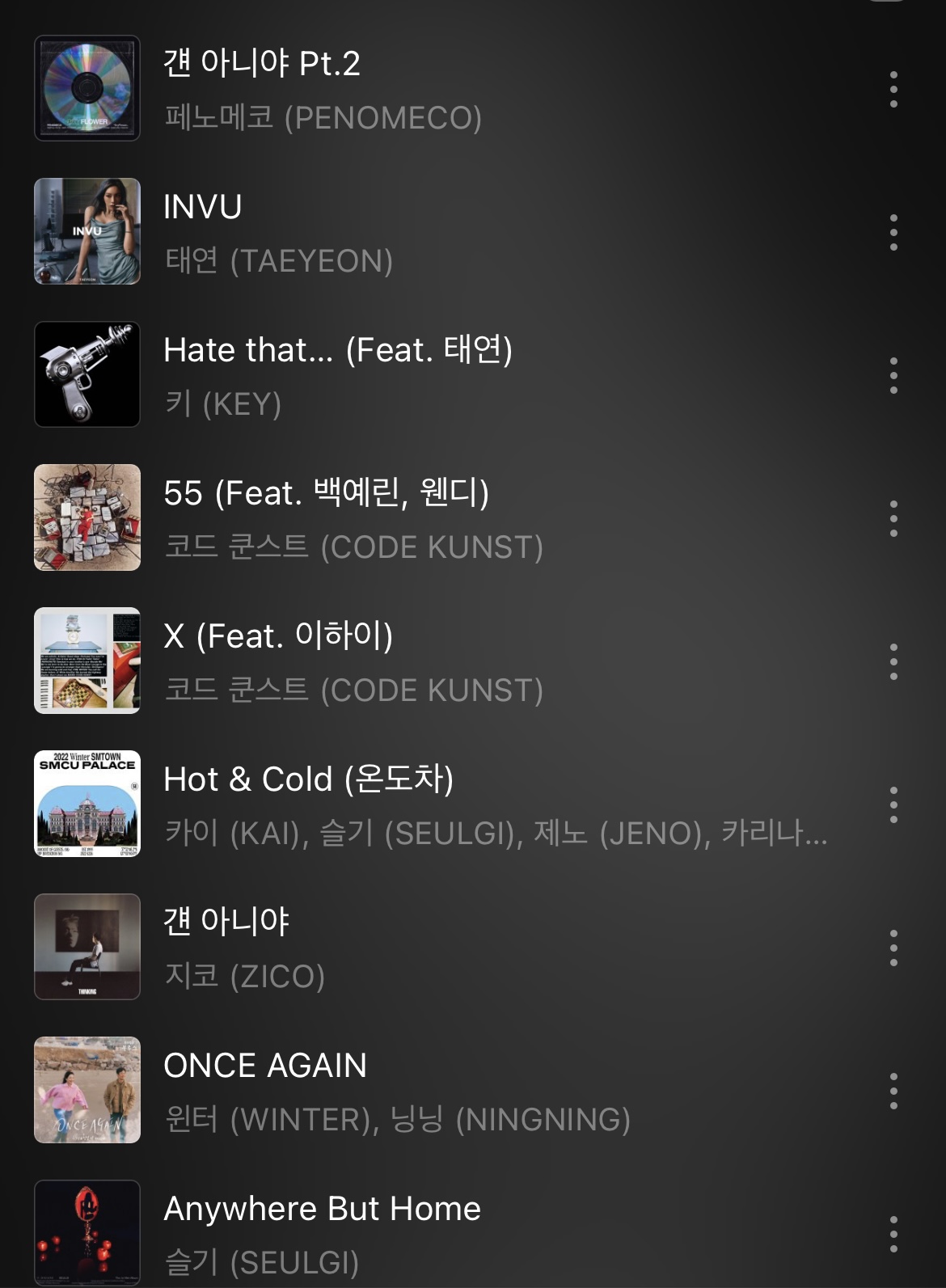Open the menu for Hot & Cold
This screenshot has width=946, height=1288.
(x=893, y=804)
